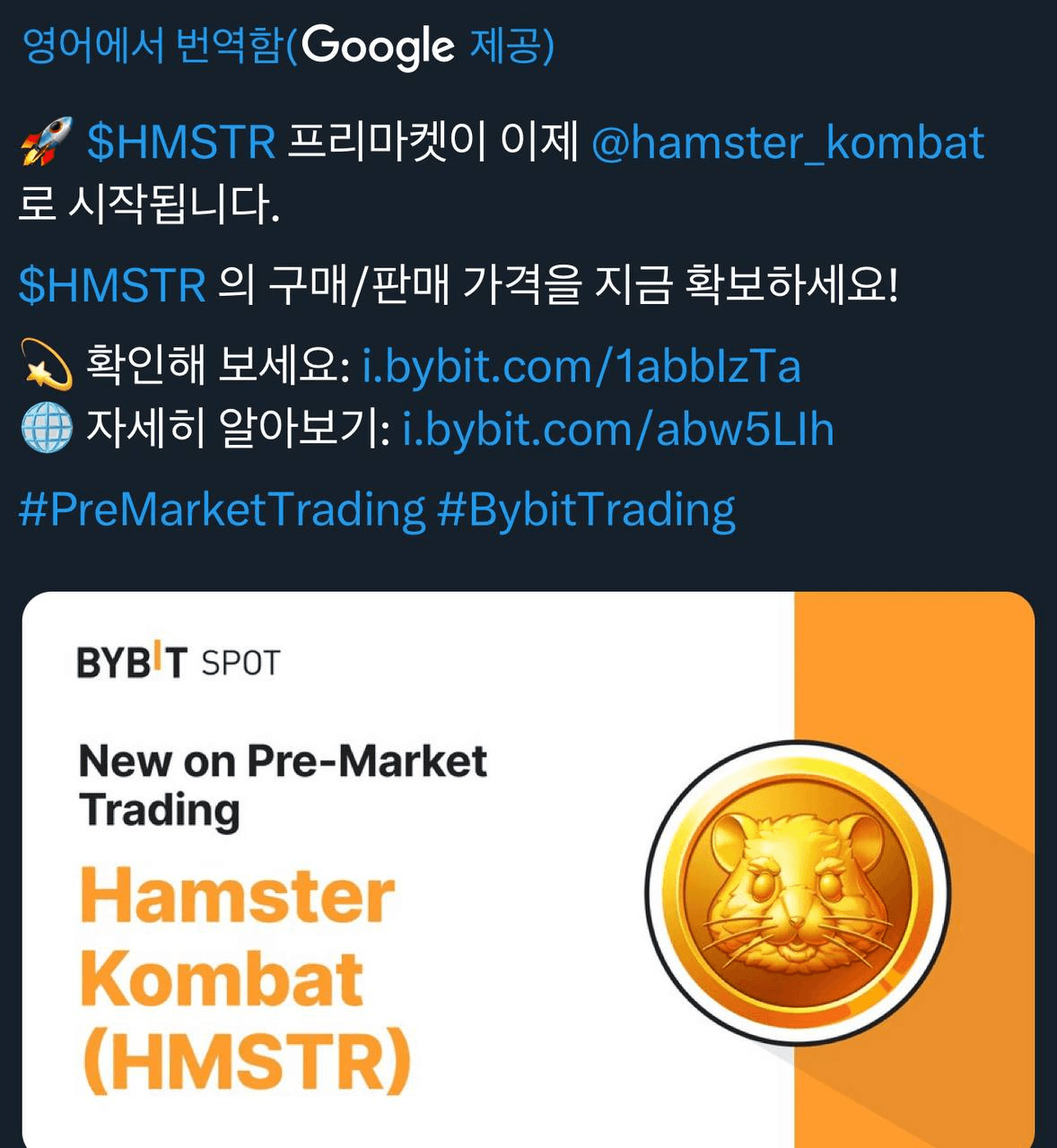Image resolution: width=1057 pixels, height=1148 pixels.
Task: Open the second $HMSTR cashtag link
Action: point(112,285)
